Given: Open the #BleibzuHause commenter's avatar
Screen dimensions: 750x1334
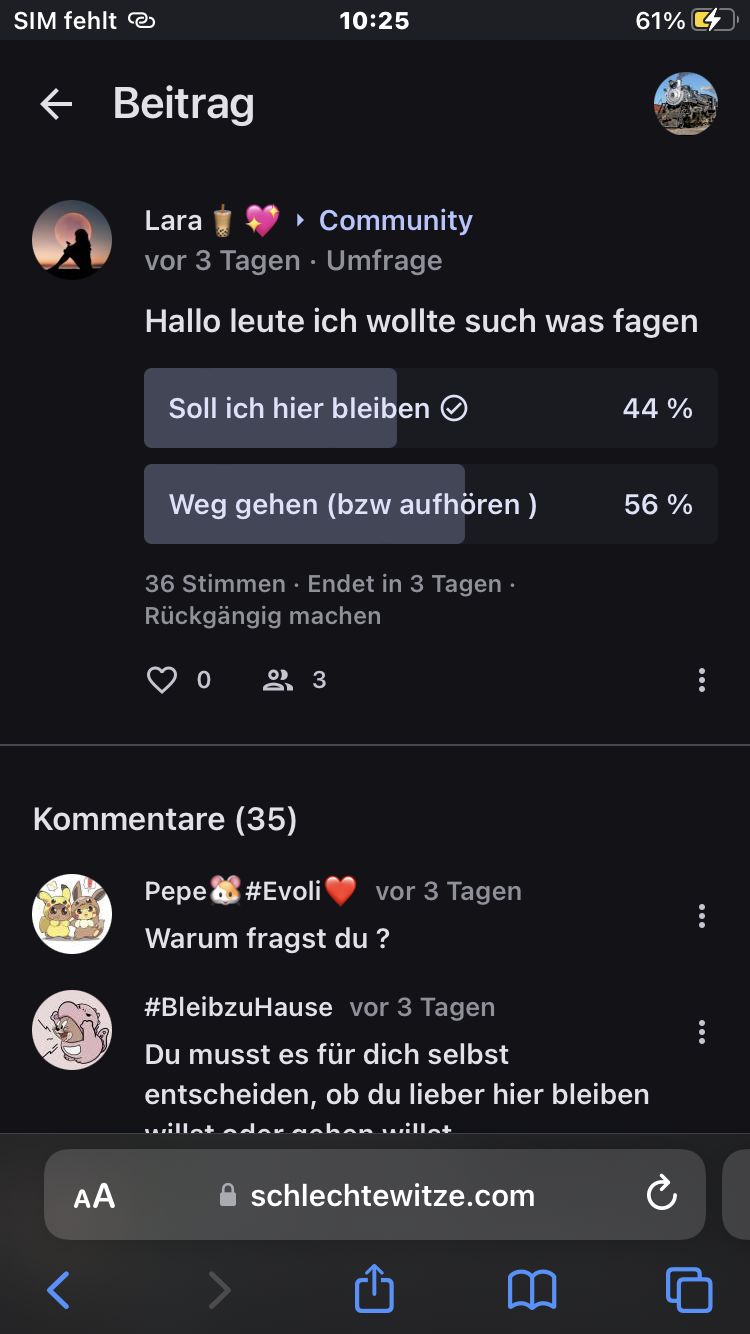Looking at the screenshot, I should point(72,1030).
